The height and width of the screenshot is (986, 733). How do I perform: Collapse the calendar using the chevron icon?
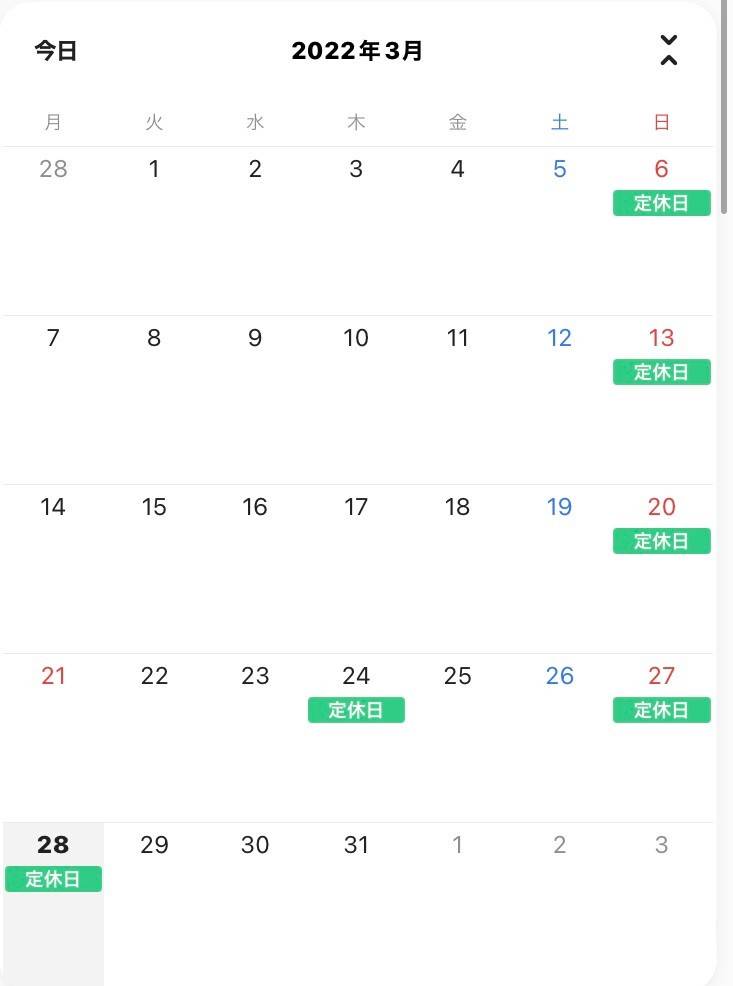[x=669, y=50]
